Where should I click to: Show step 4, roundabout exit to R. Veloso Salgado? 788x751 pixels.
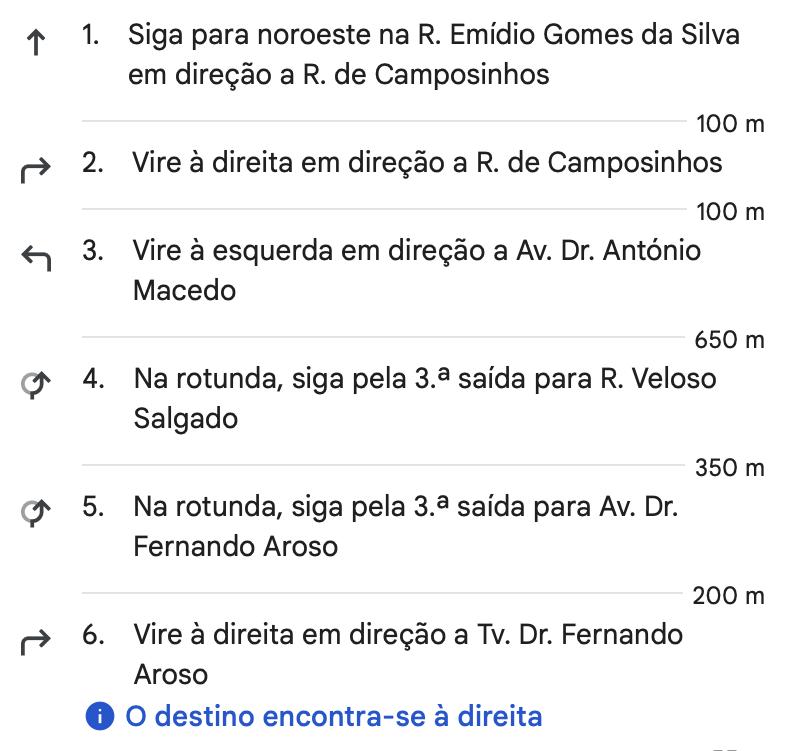[x=424, y=398]
